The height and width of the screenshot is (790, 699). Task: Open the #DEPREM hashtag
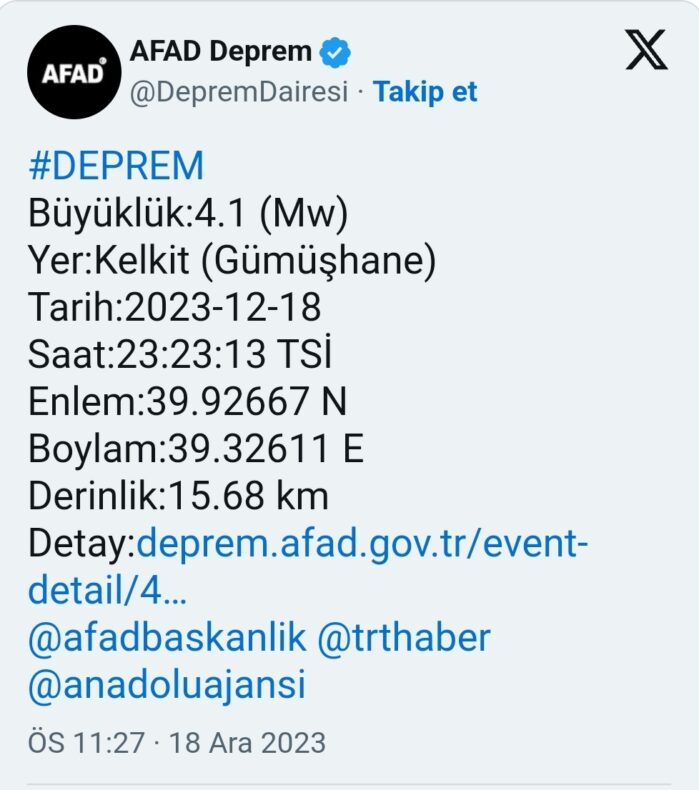pyautogui.click(x=116, y=165)
